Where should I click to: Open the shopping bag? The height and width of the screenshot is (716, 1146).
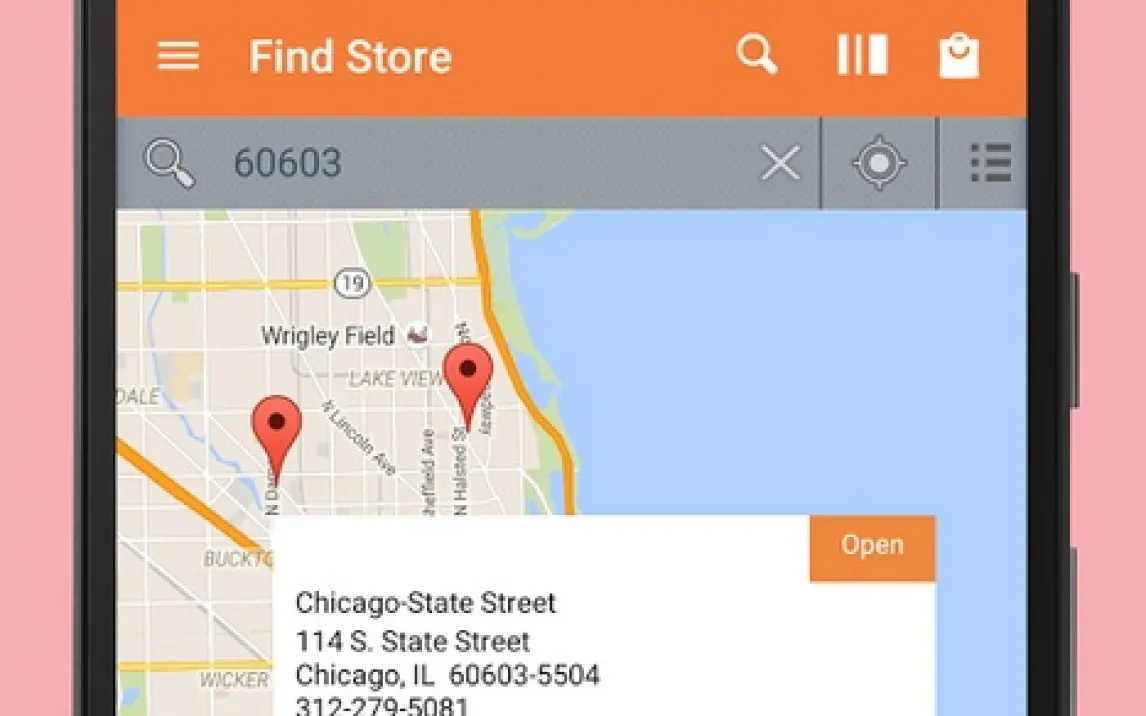[959, 56]
